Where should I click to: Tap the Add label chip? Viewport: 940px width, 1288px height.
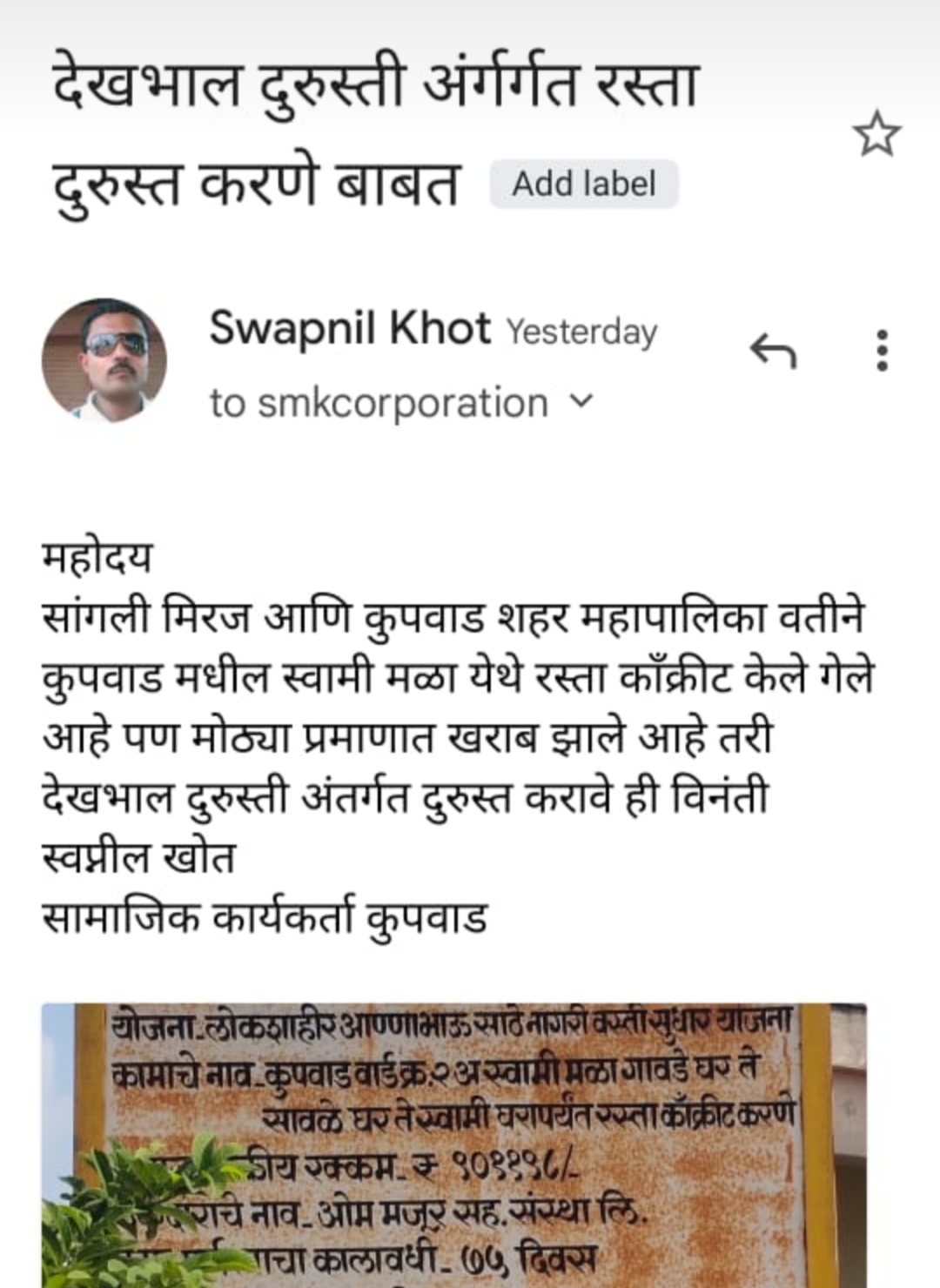point(583,184)
